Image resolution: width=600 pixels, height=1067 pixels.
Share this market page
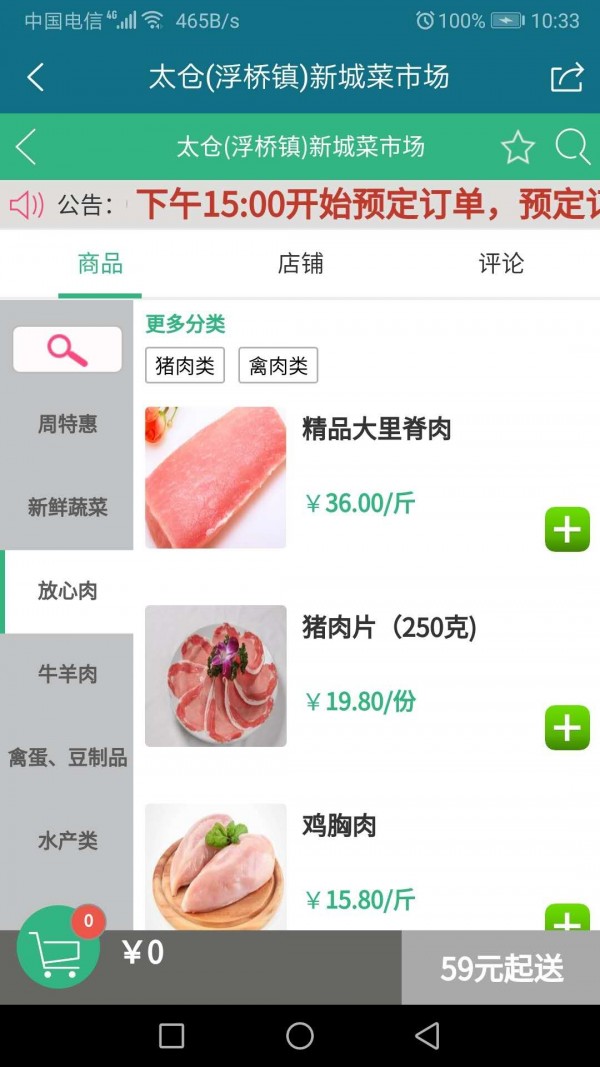pos(566,77)
